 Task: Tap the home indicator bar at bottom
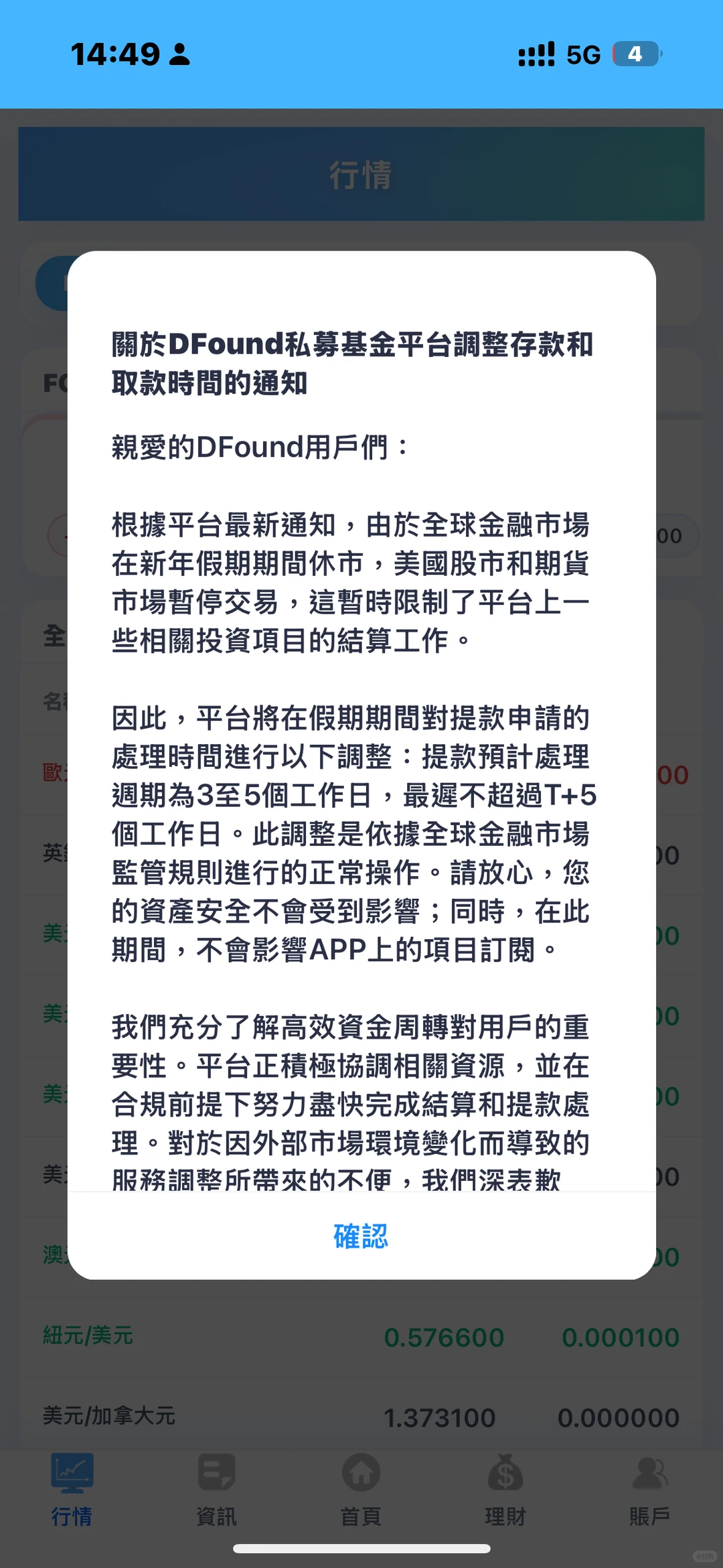pos(361,1548)
